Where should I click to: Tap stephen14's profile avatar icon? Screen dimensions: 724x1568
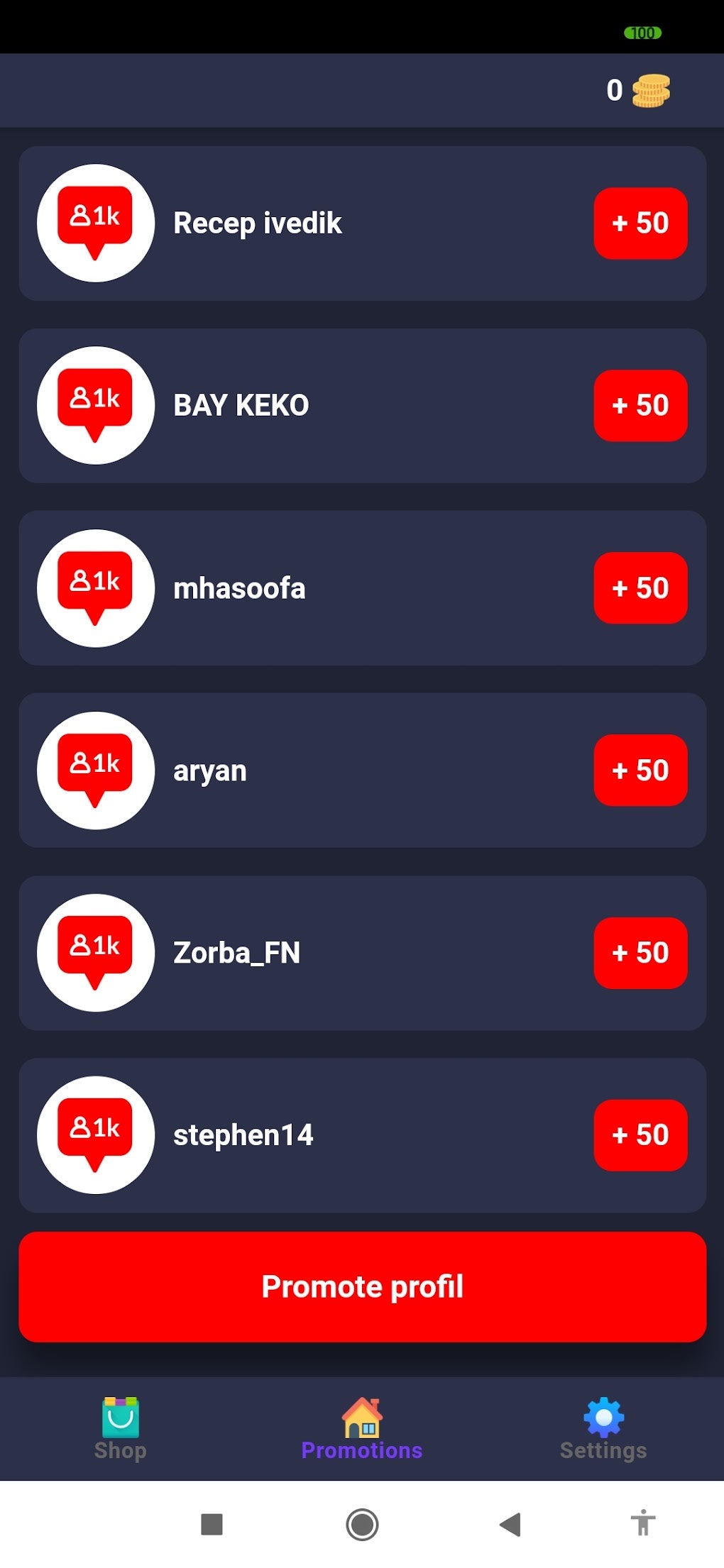[96, 1134]
